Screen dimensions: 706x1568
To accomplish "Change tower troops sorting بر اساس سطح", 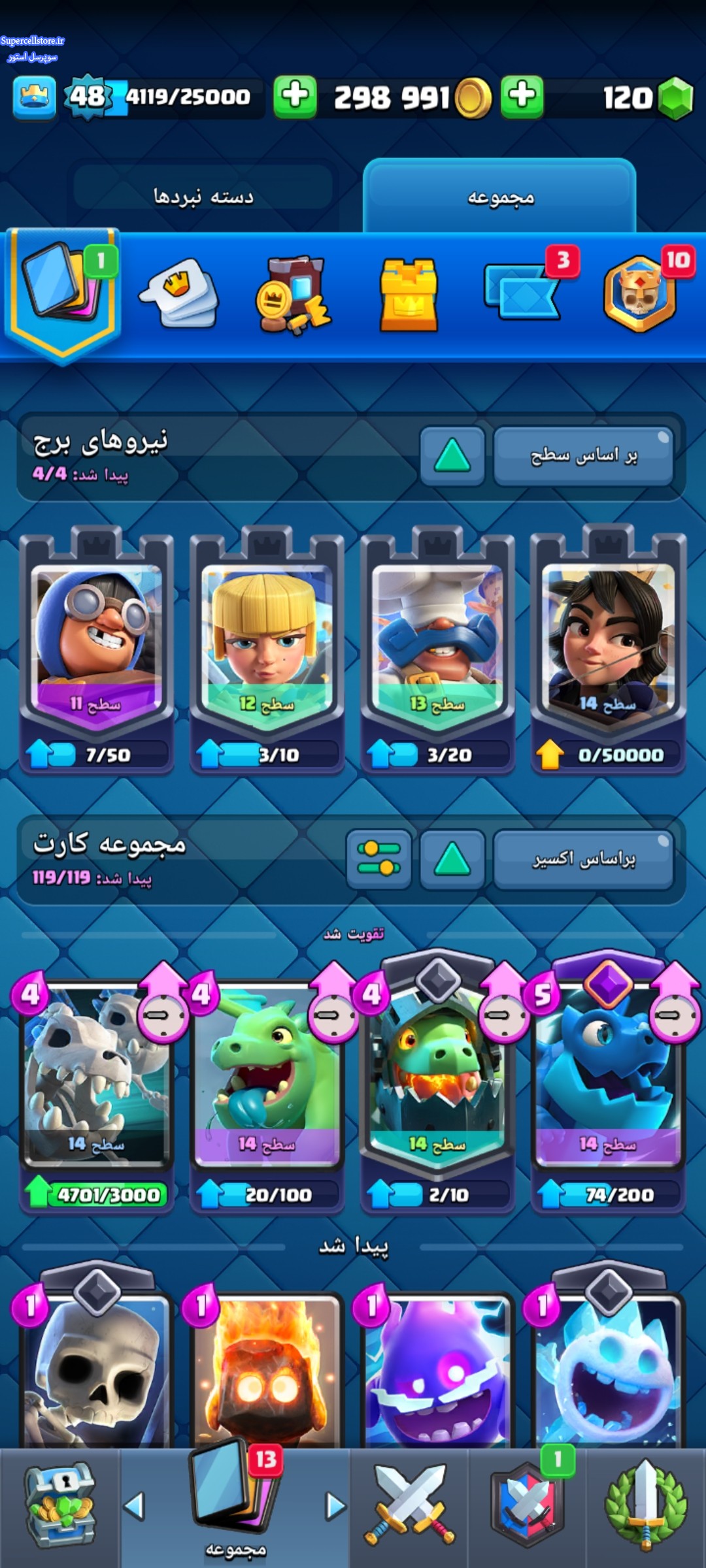I will pyautogui.click(x=583, y=456).
